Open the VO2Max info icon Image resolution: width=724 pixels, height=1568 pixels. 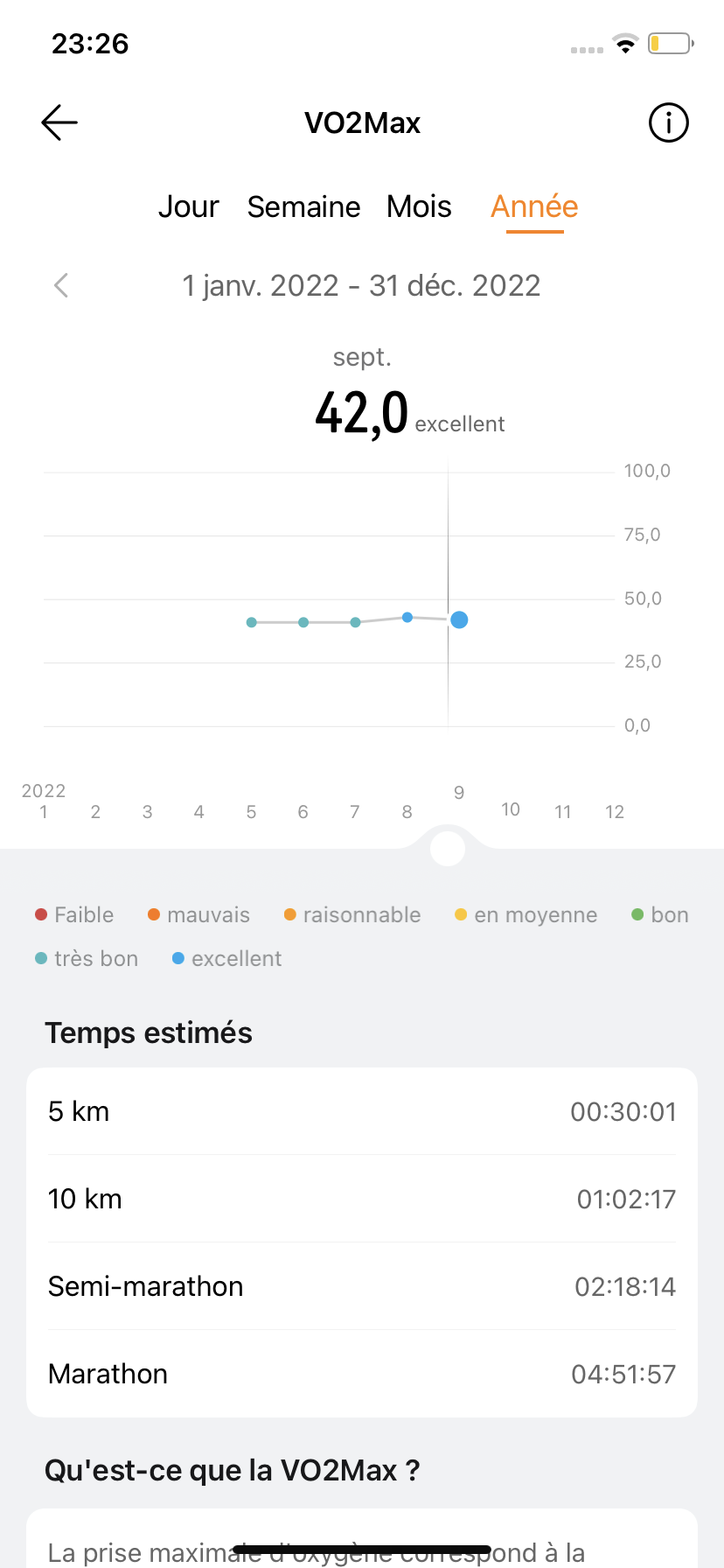pos(668,122)
